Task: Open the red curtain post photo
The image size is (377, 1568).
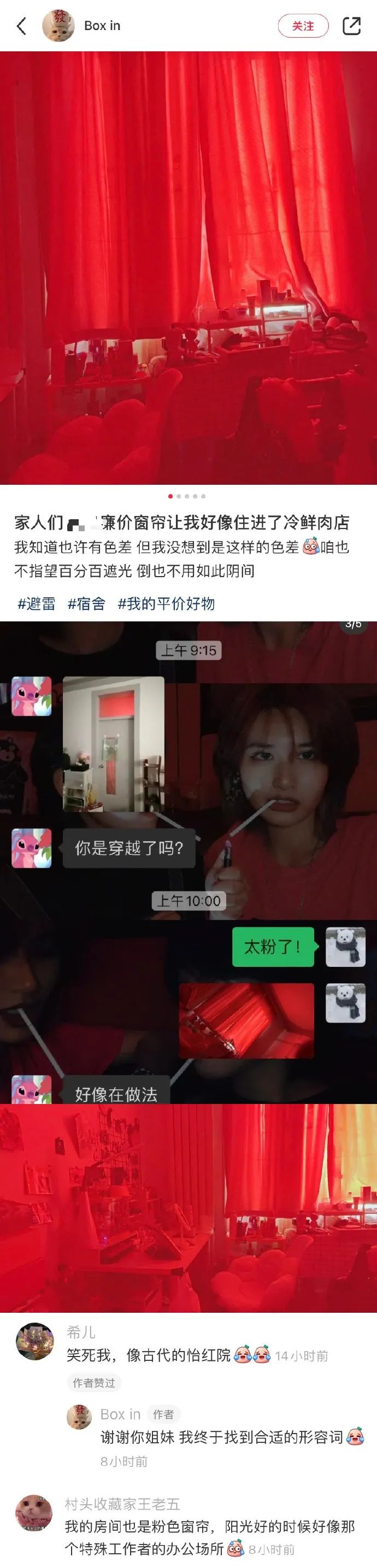Action: [x=188, y=268]
